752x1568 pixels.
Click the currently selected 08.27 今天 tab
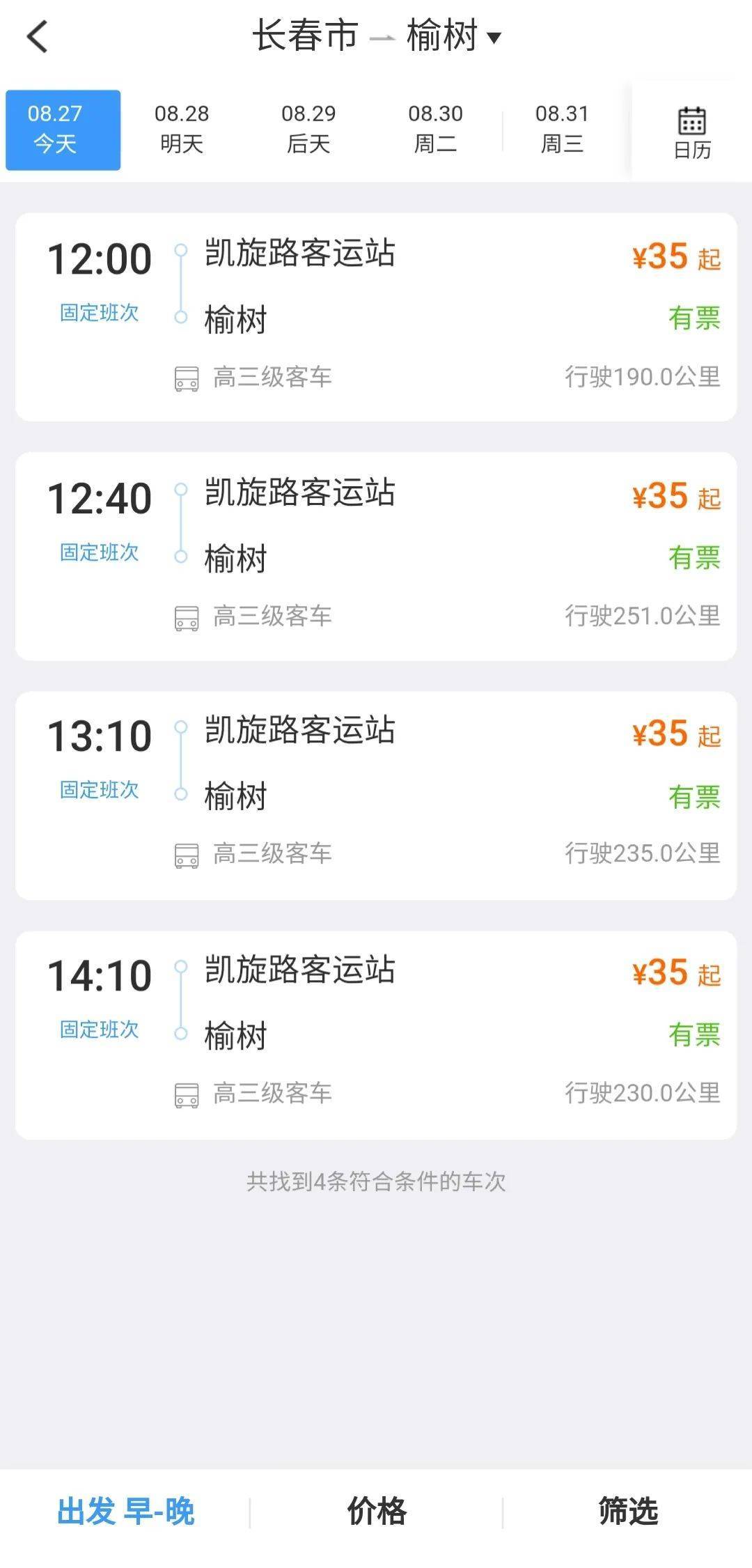(x=63, y=129)
